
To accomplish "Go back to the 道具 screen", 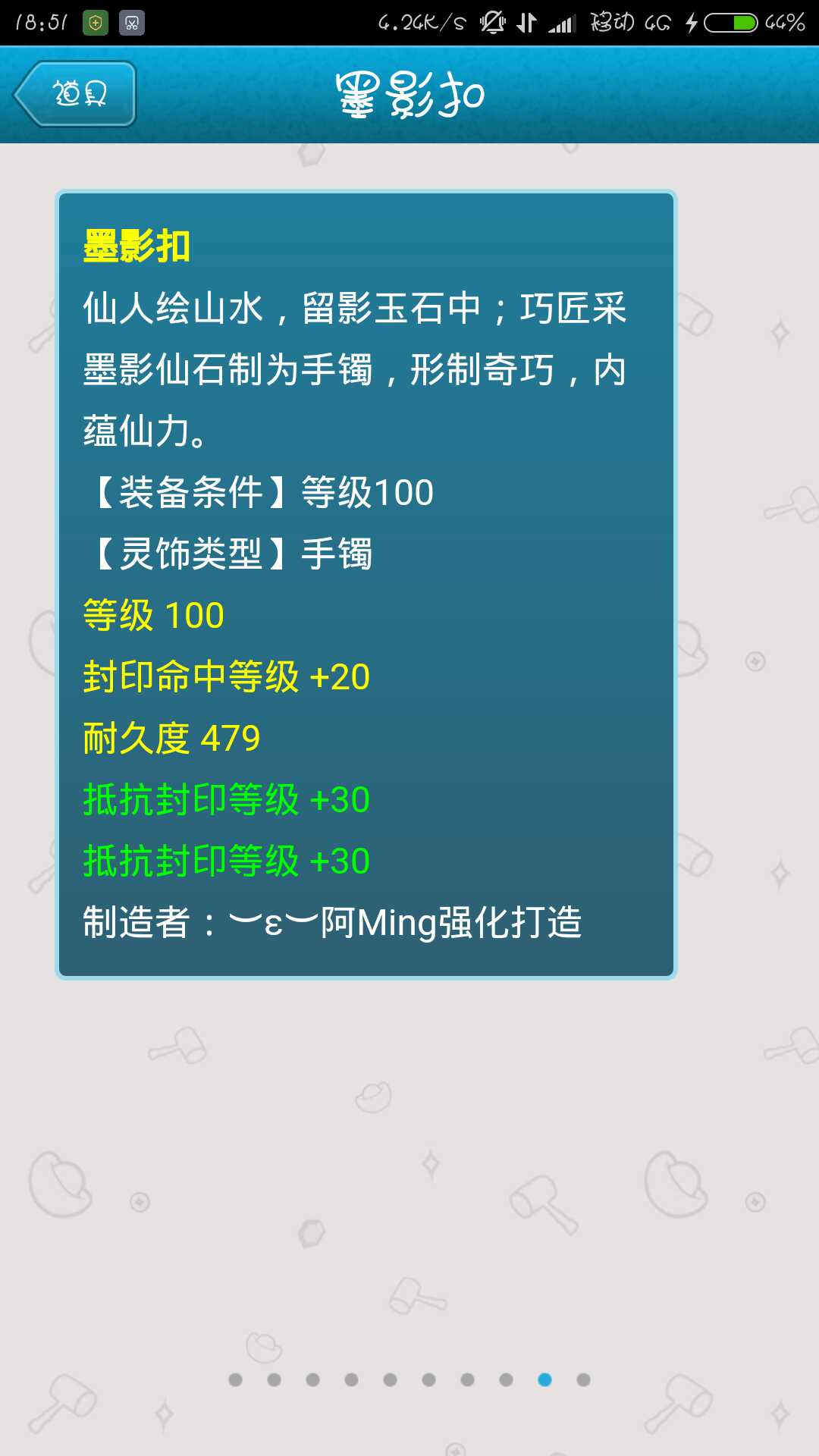I will click(74, 94).
